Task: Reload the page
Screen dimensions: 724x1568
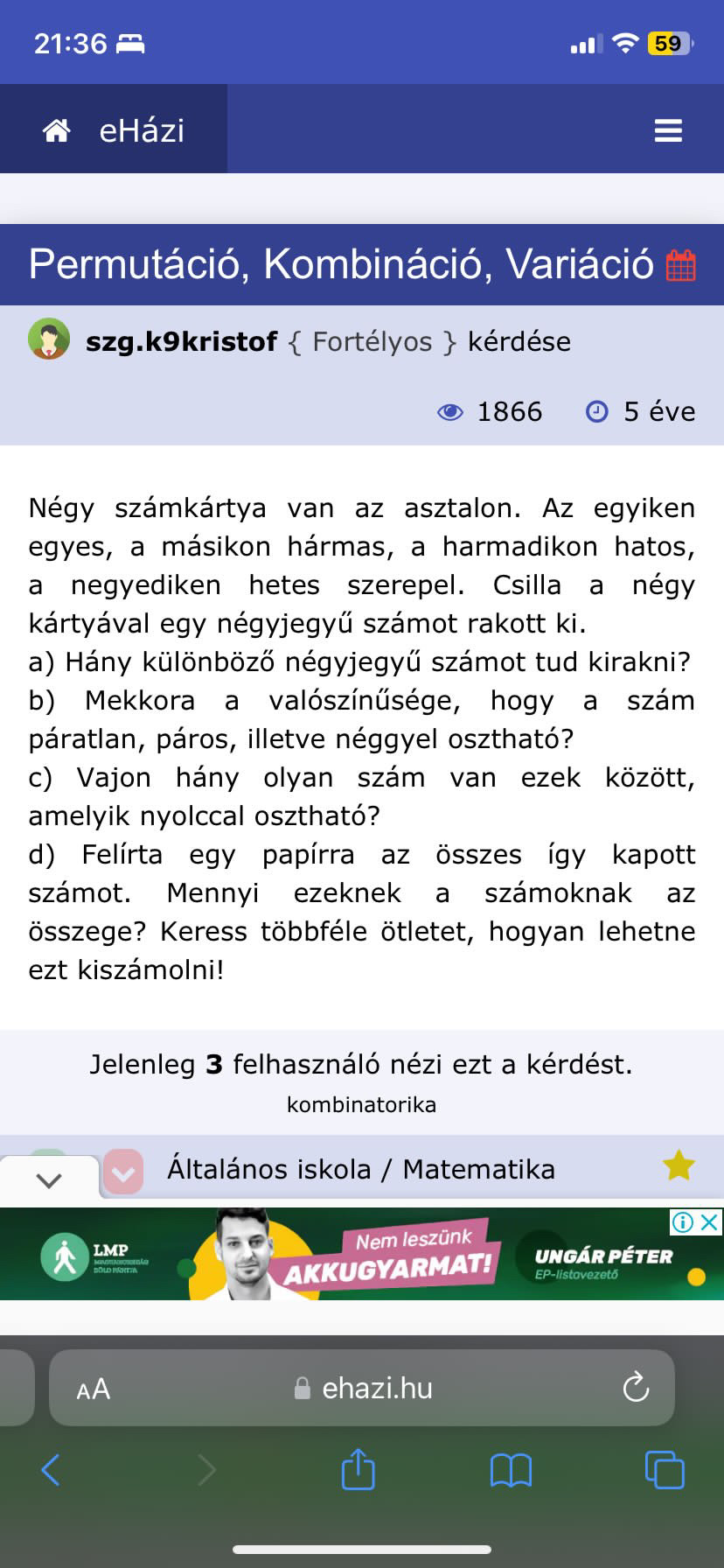Action: click(636, 1387)
